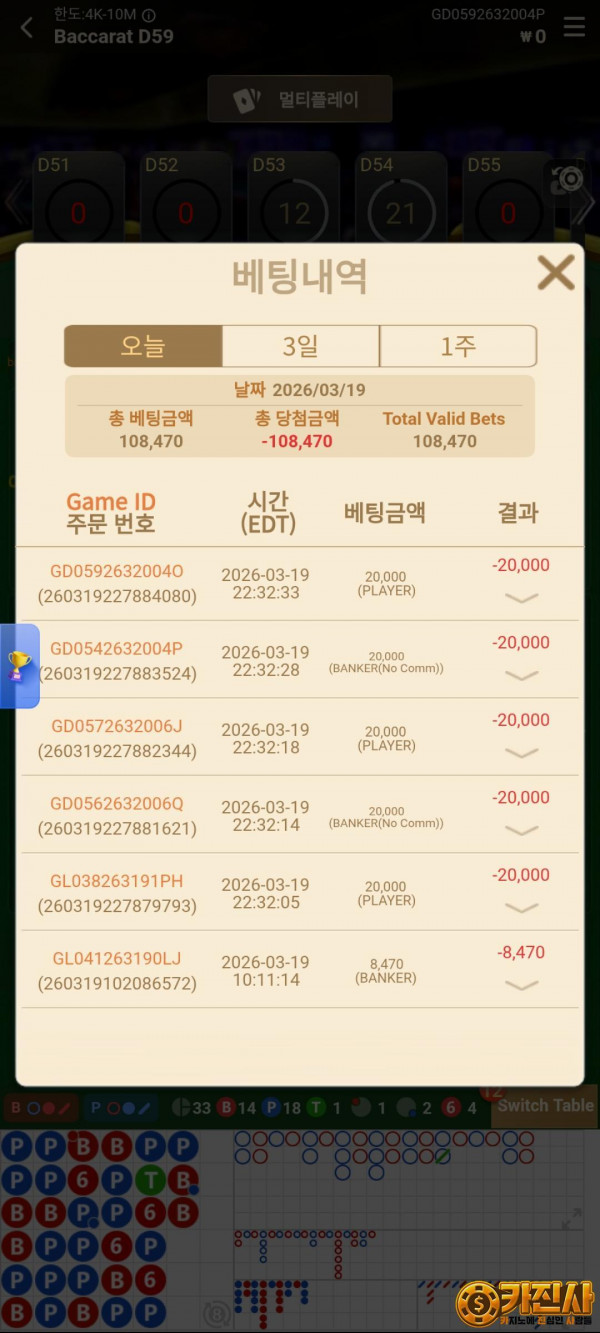600x1333 pixels.
Task: Open the 멀티플레이 mode
Action: coord(299,99)
